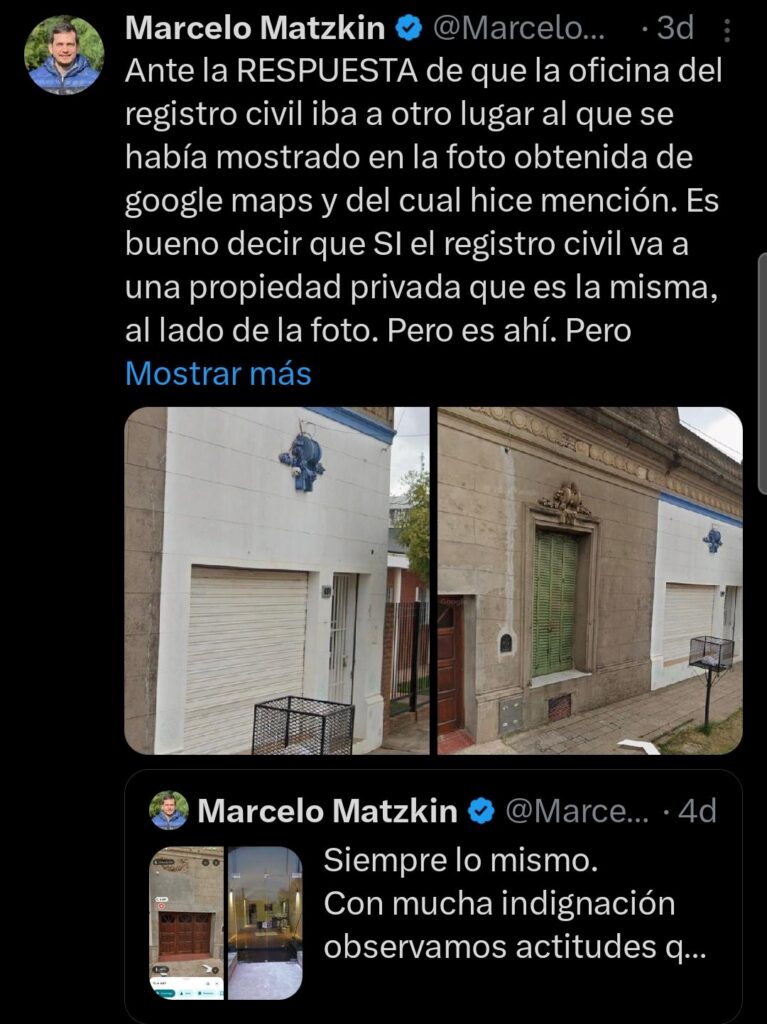Image resolution: width=767 pixels, height=1024 pixels.
Task: Open Marcelo Matzkin's profile picture
Action: click(63, 56)
